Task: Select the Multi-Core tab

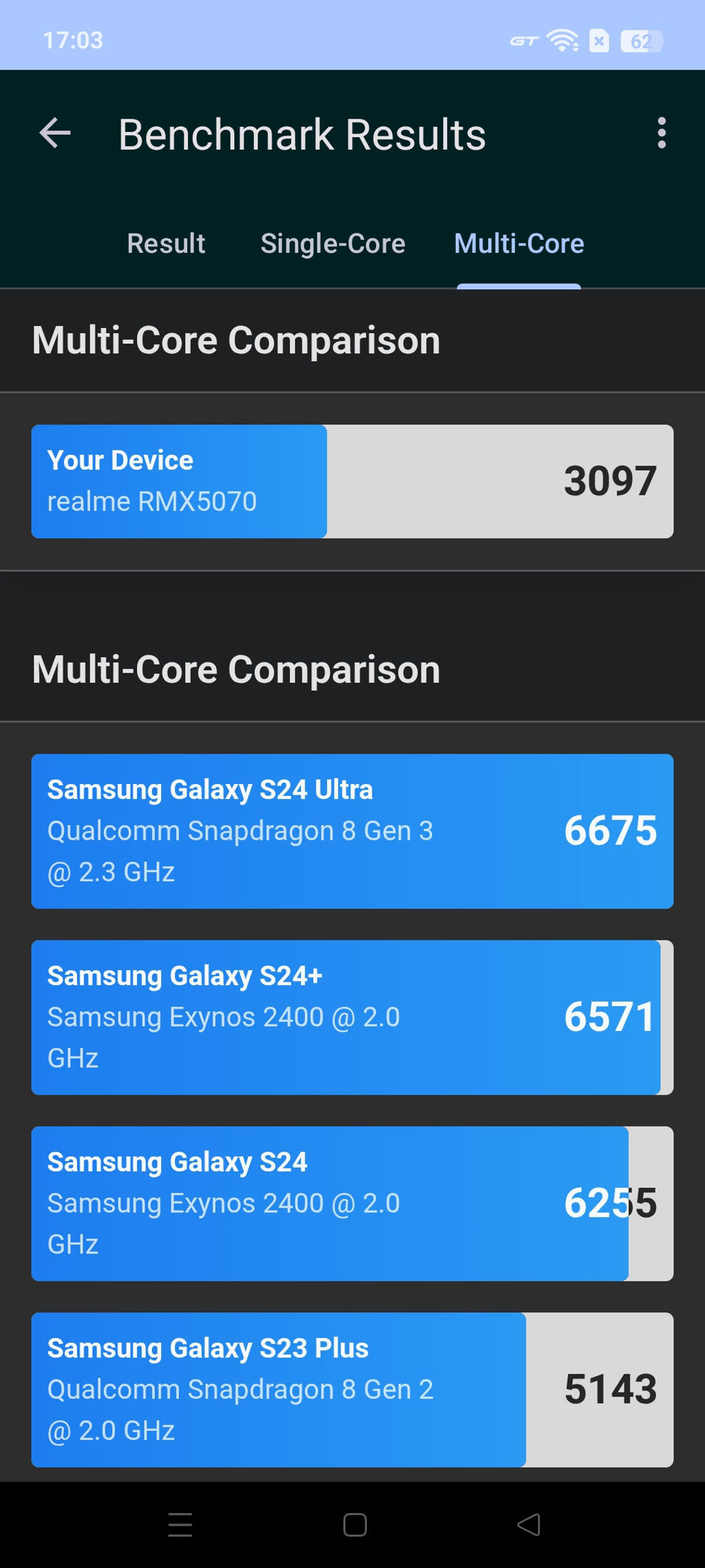Action: pos(518,243)
